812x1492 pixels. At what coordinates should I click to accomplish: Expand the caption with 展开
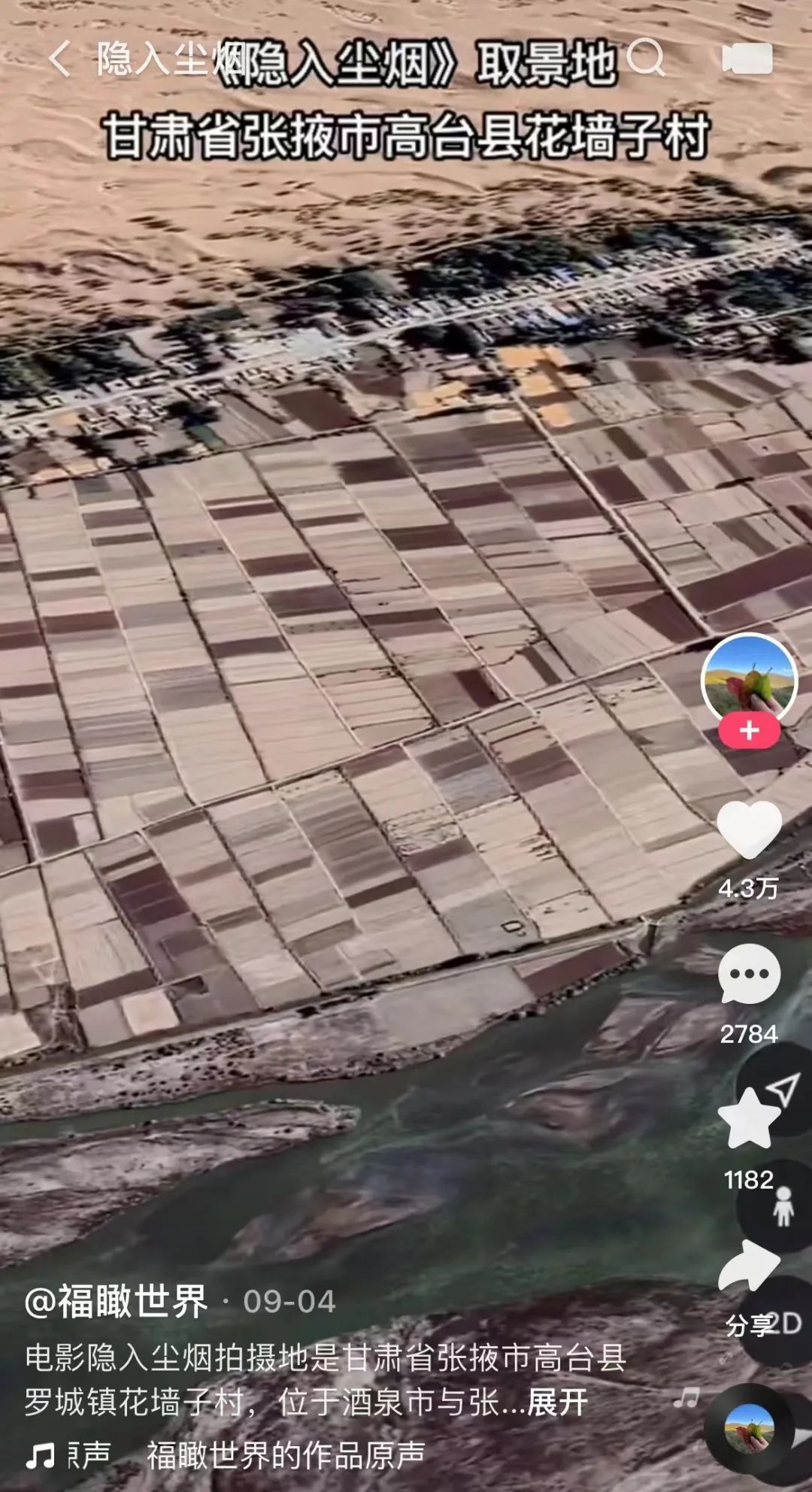(x=558, y=1403)
